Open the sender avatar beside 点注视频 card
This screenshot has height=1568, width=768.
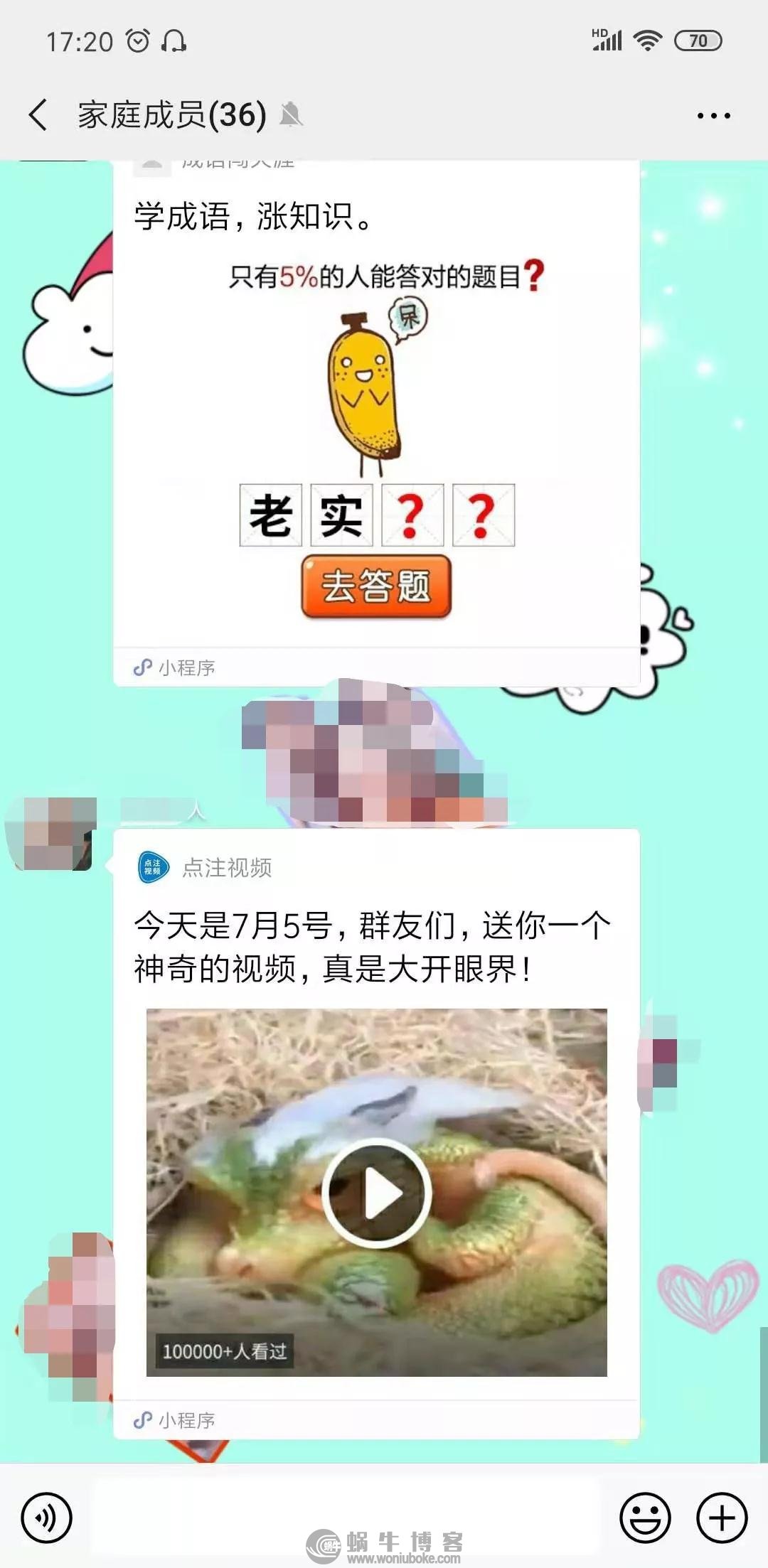[x=52, y=833]
